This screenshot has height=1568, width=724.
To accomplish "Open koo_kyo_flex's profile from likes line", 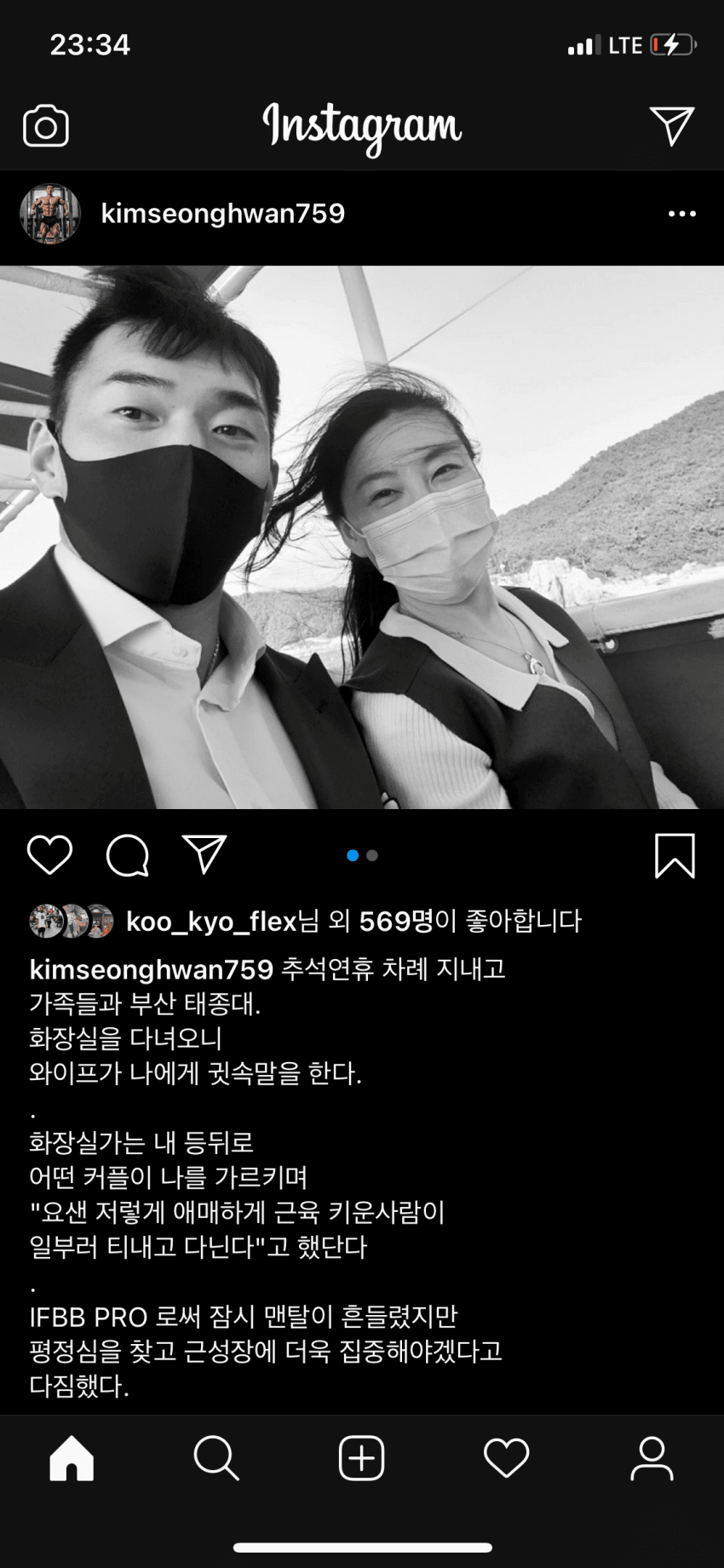I will click(x=210, y=922).
